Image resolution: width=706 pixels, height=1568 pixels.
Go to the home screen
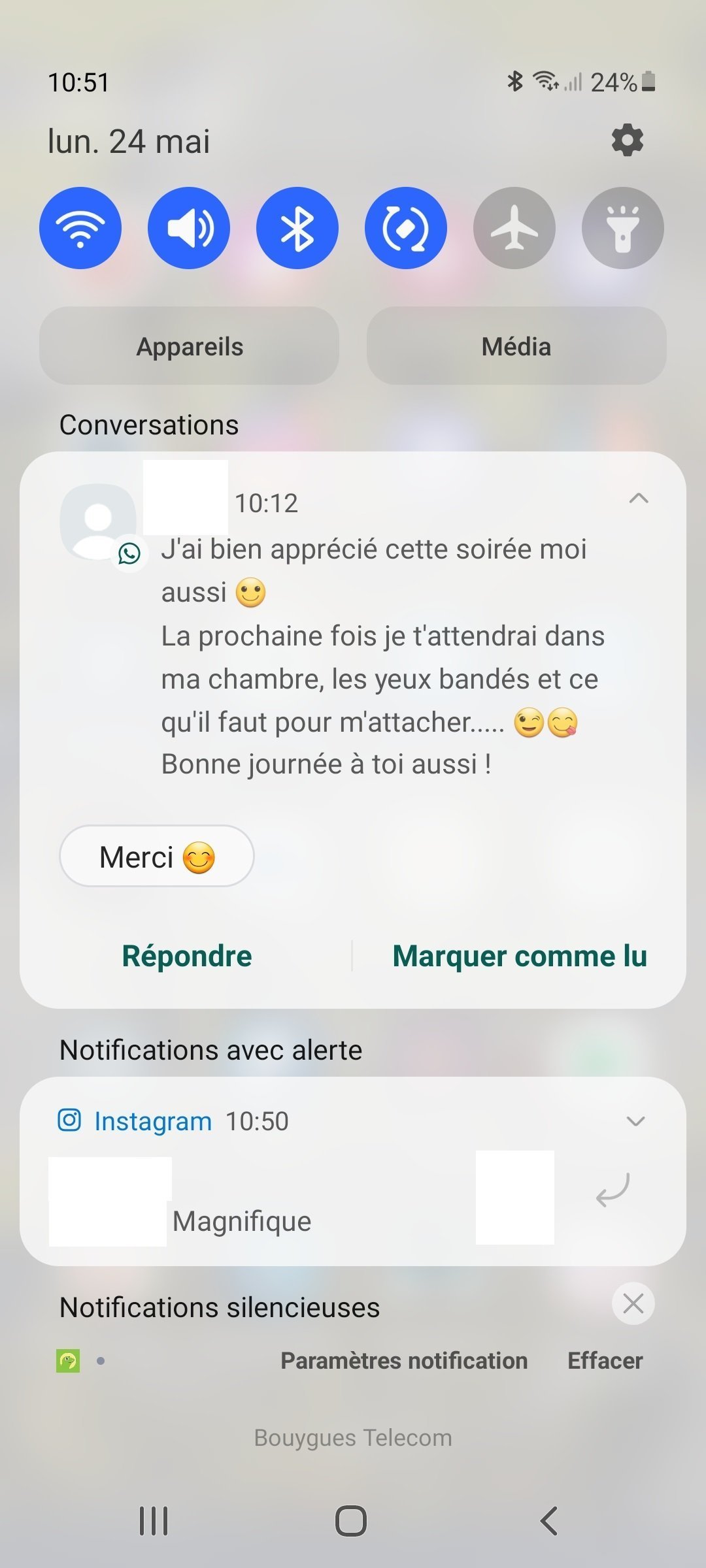click(x=351, y=1521)
